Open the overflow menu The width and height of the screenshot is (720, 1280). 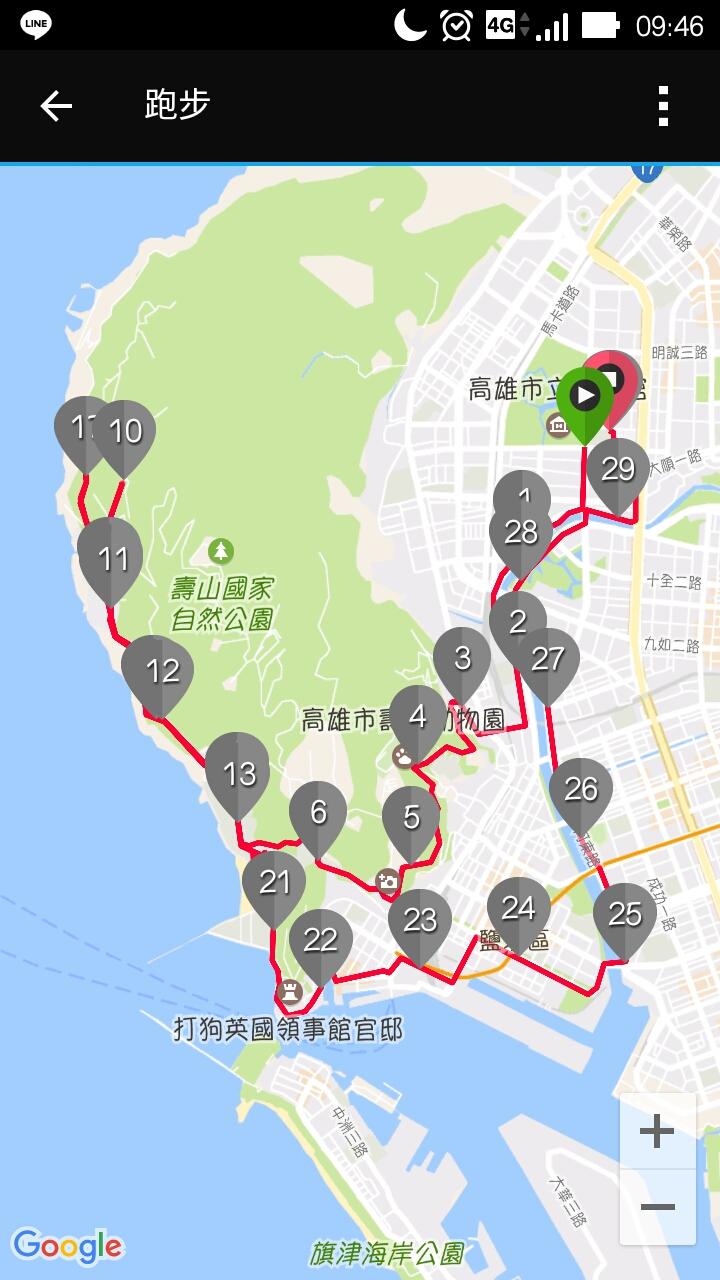pyautogui.click(x=663, y=106)
